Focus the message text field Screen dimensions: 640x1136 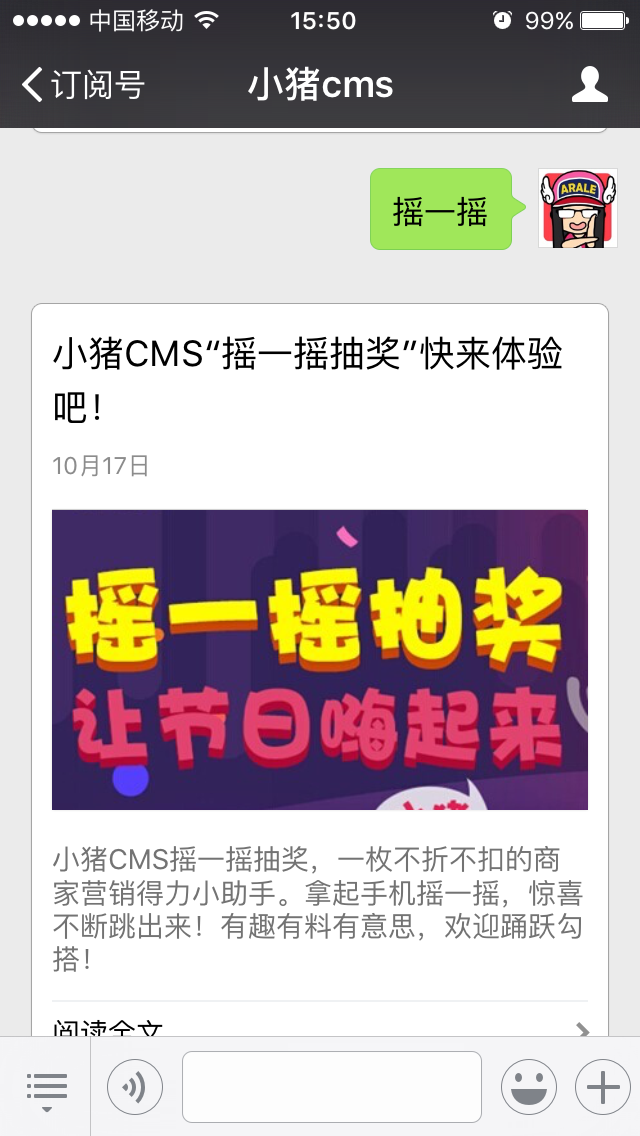pos(331,1087)
